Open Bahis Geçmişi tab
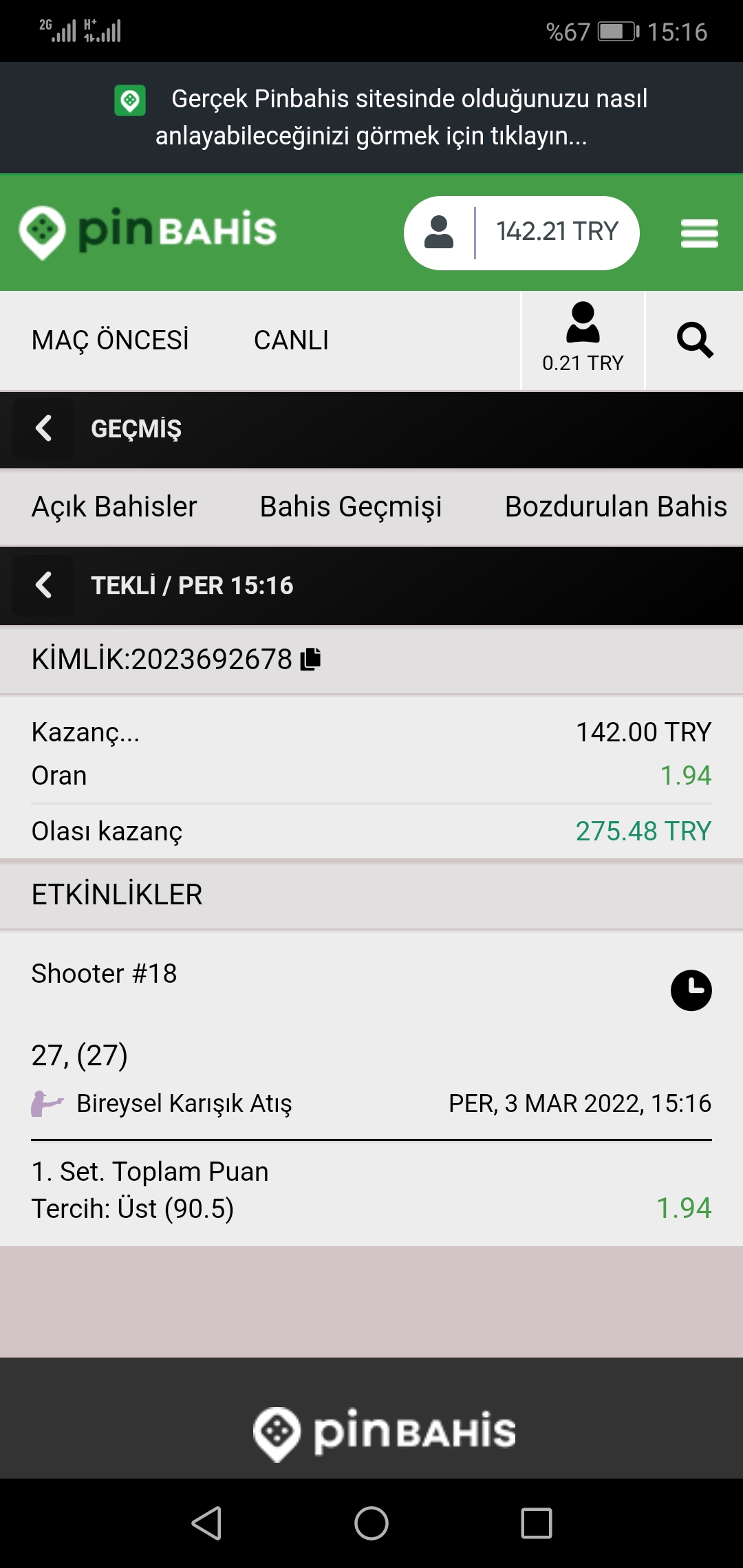The width and height of the screenshot is (743, 1568). [351, 507]
